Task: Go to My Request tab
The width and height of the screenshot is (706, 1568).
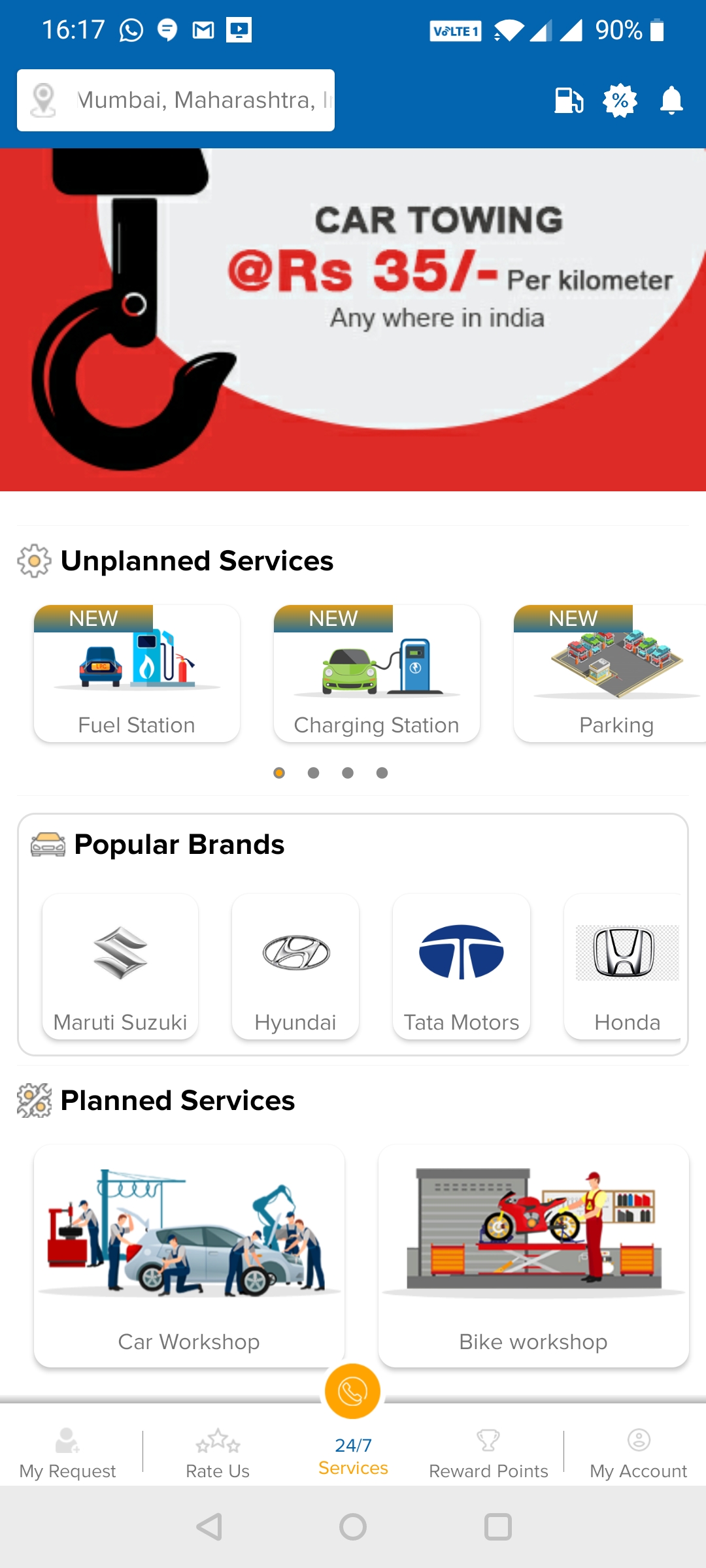Action: 67,1454
